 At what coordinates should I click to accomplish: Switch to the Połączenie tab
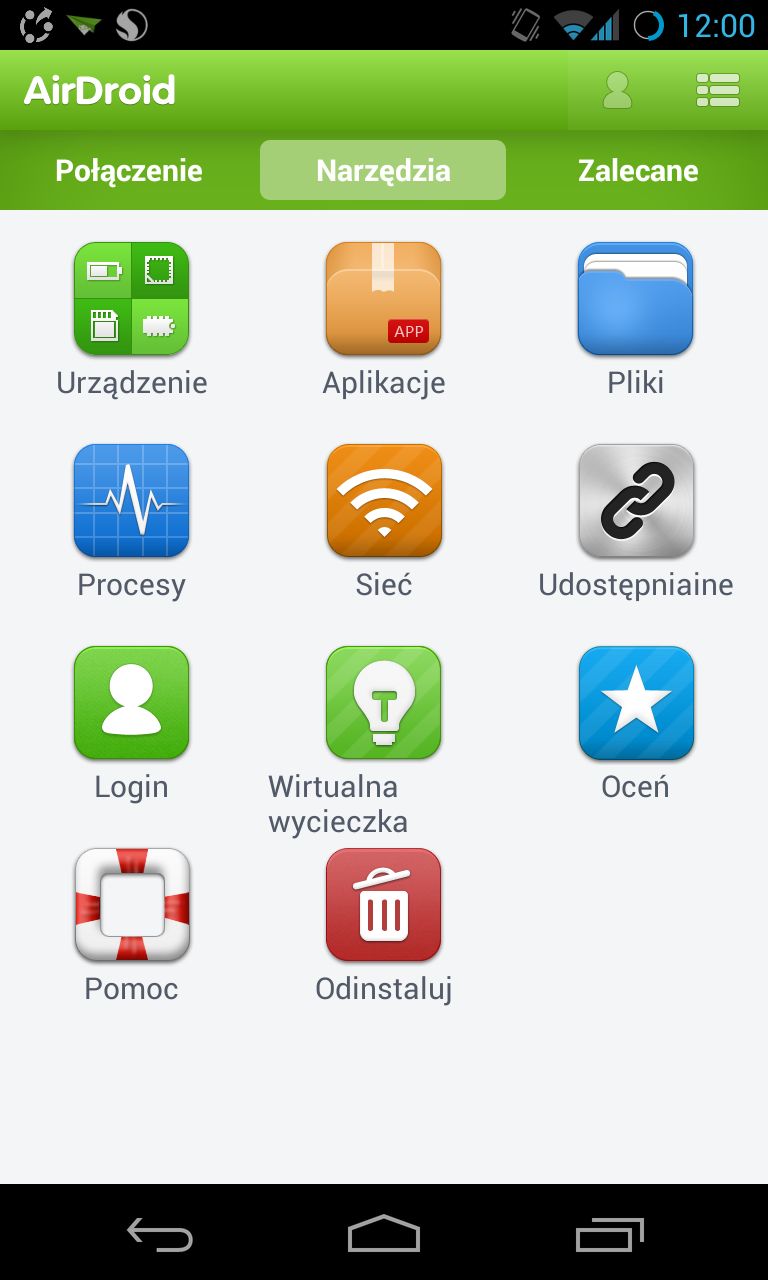click(x=129, y=170)
